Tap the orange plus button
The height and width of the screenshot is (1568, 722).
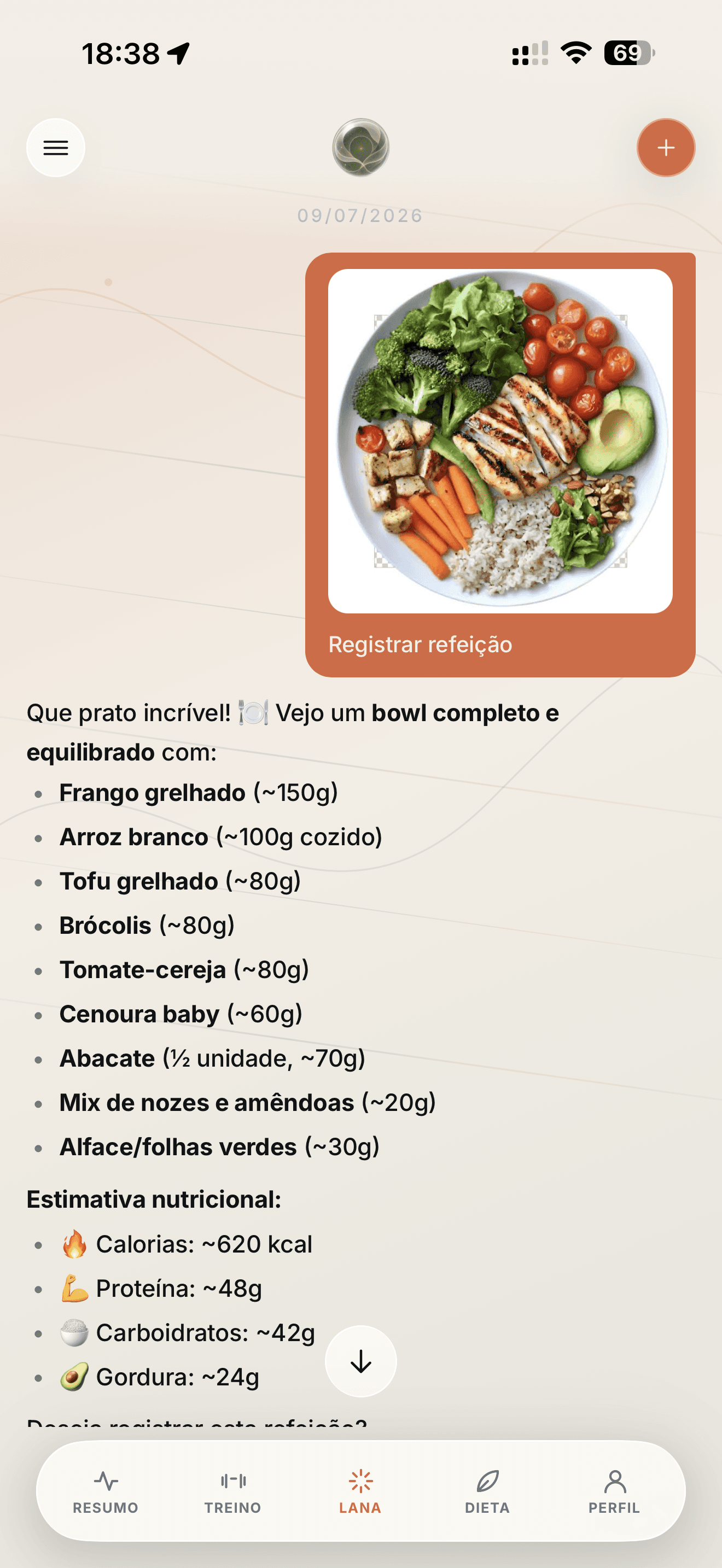coord(666,148)
